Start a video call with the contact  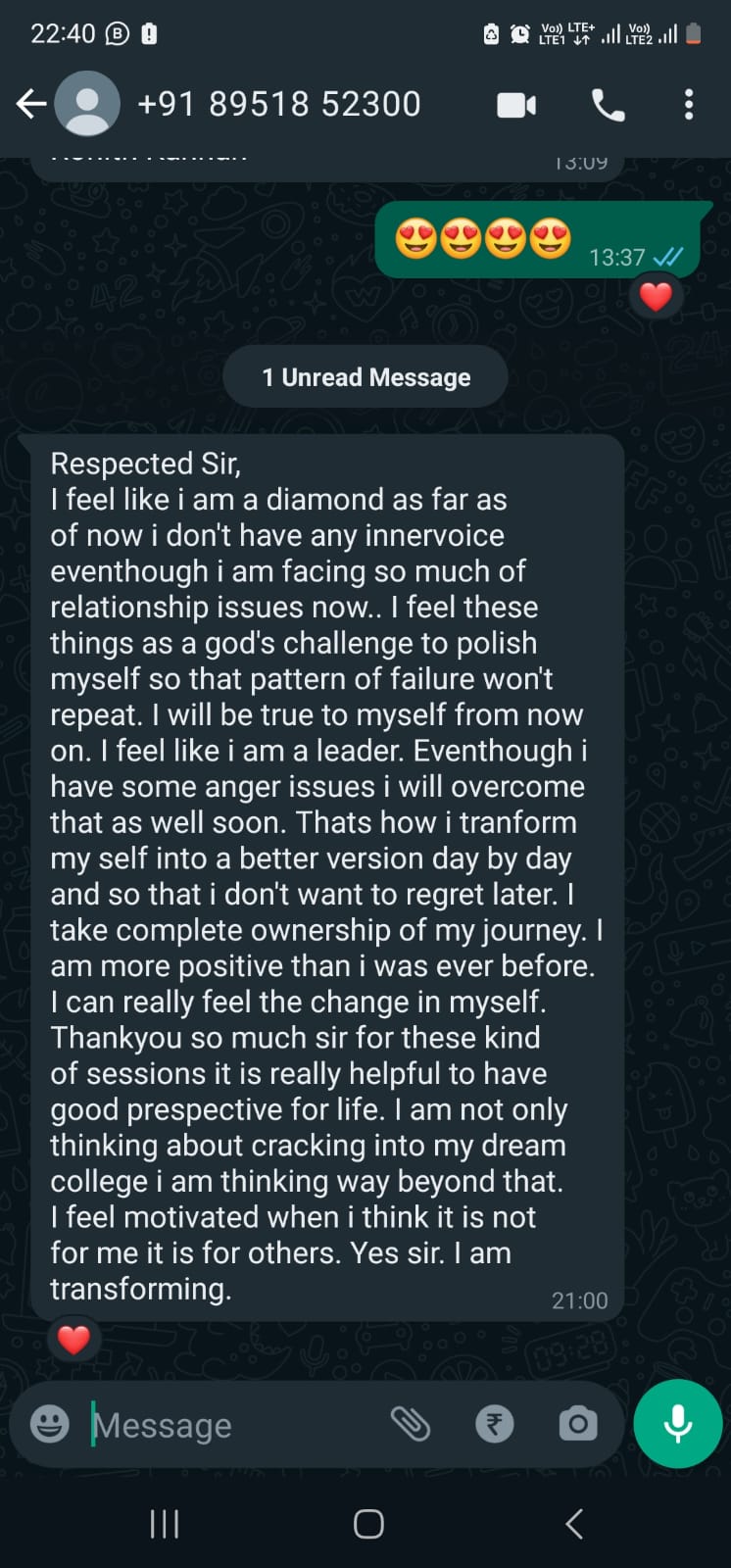click(x=516, y=104)
